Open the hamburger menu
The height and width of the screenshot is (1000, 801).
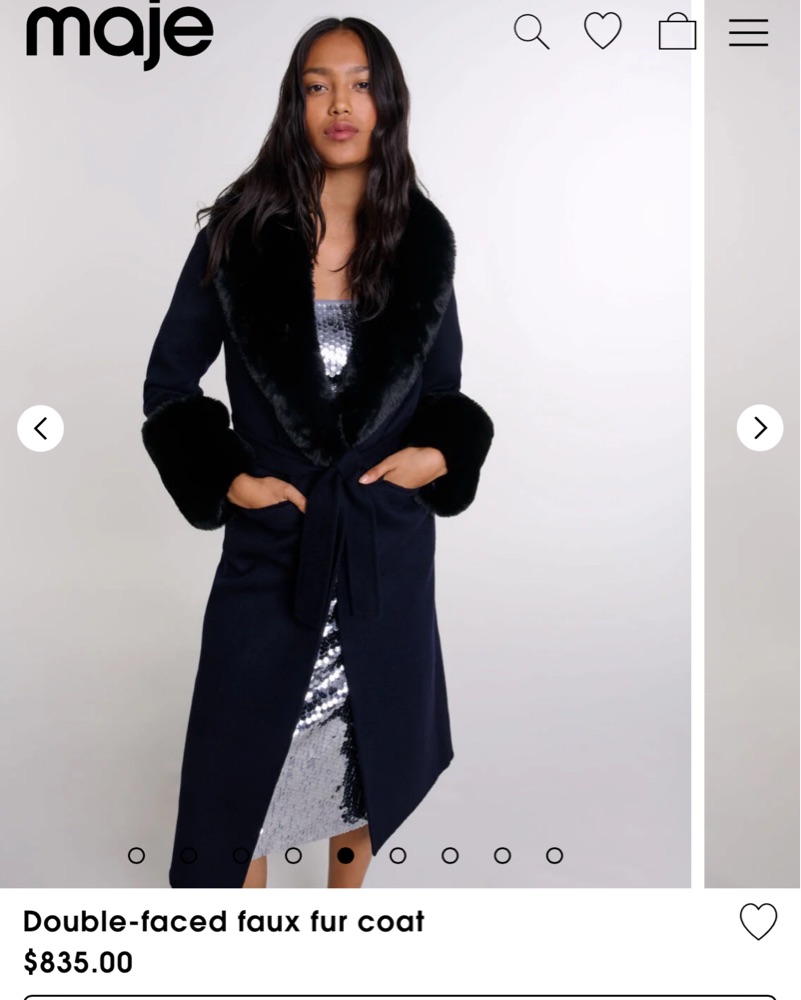(x=748, y=32)
